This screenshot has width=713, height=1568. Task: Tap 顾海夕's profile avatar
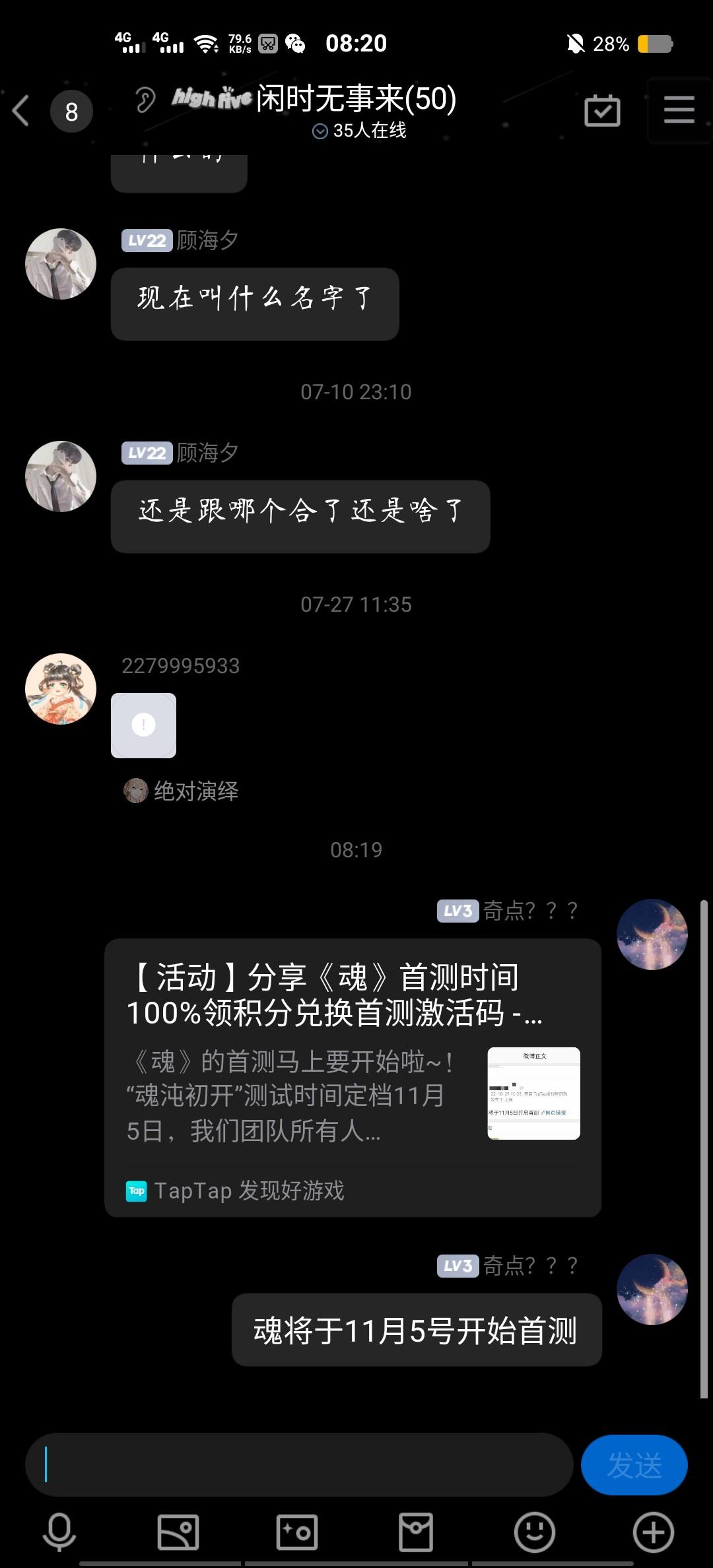pyautogui.click(x=60, y=263)
